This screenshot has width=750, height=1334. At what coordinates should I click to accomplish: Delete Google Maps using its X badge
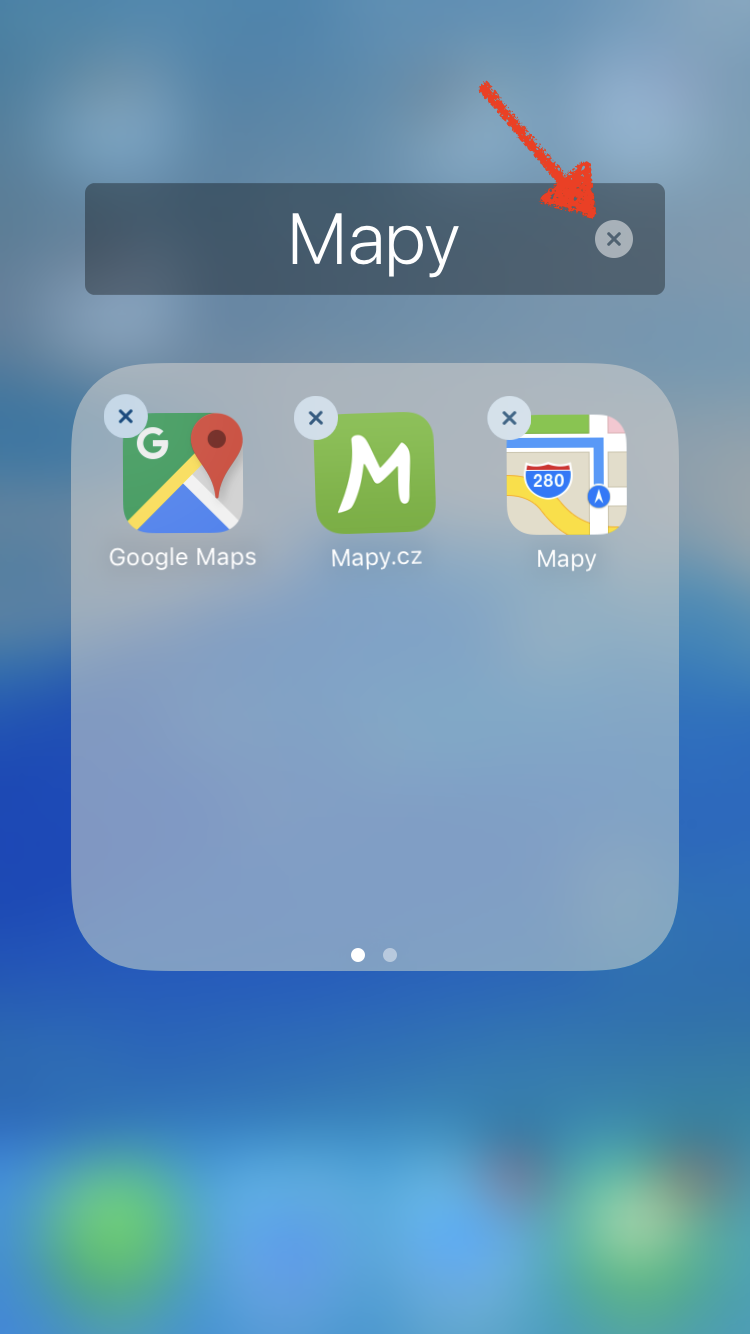coord(126,416)
